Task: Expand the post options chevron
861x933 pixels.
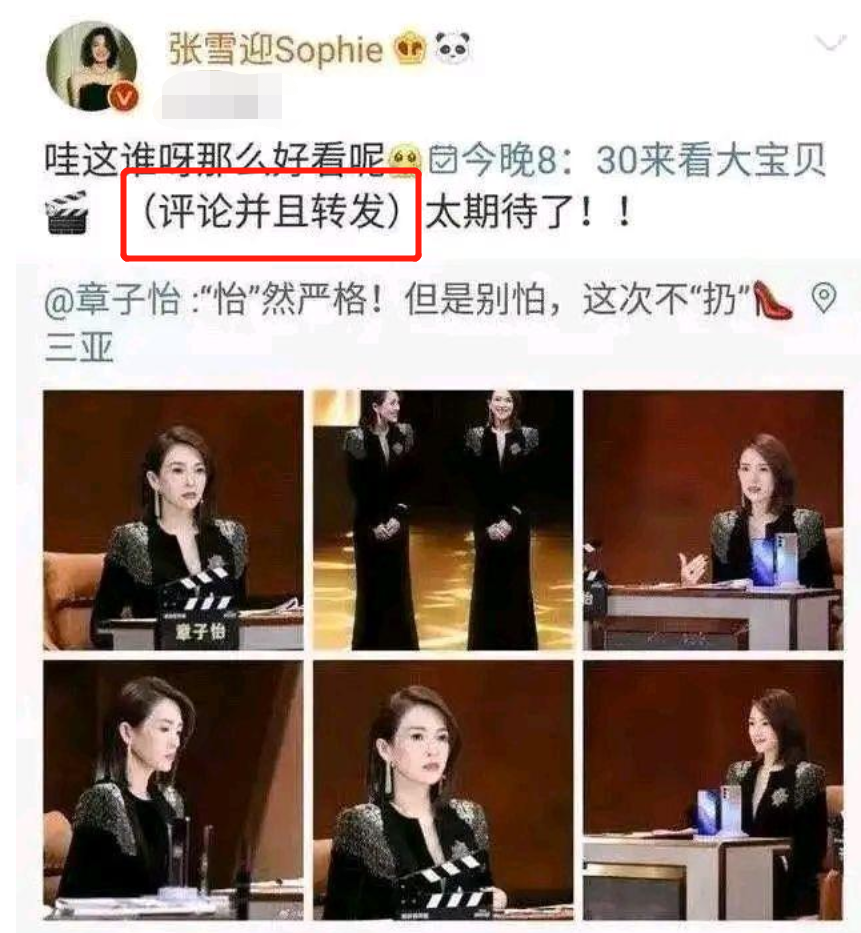Action: click(x=829, y=44)
